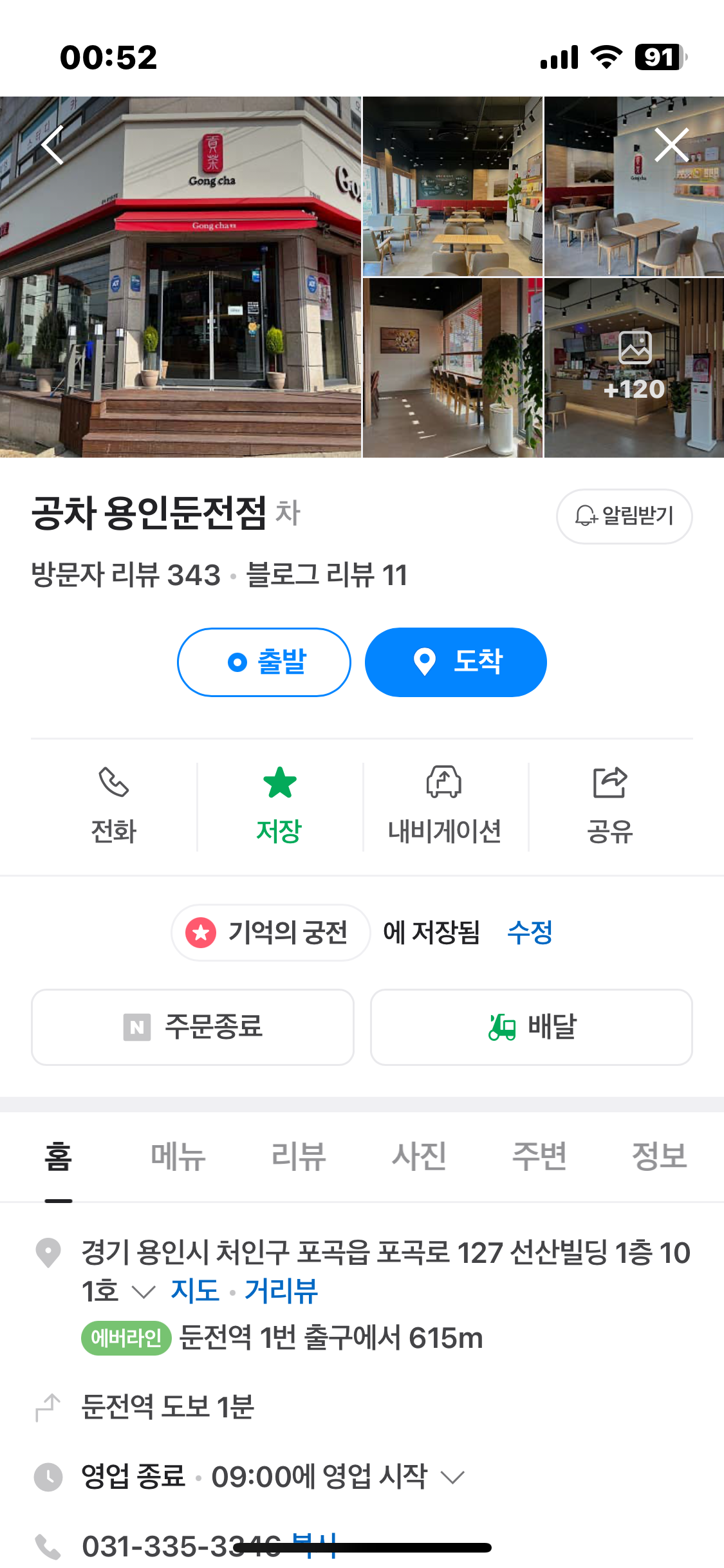Image resolution: width=724 pixels, height=1568 pixels.
Task: Switch to the 메뉴 tab
Action: point(178,1156)
